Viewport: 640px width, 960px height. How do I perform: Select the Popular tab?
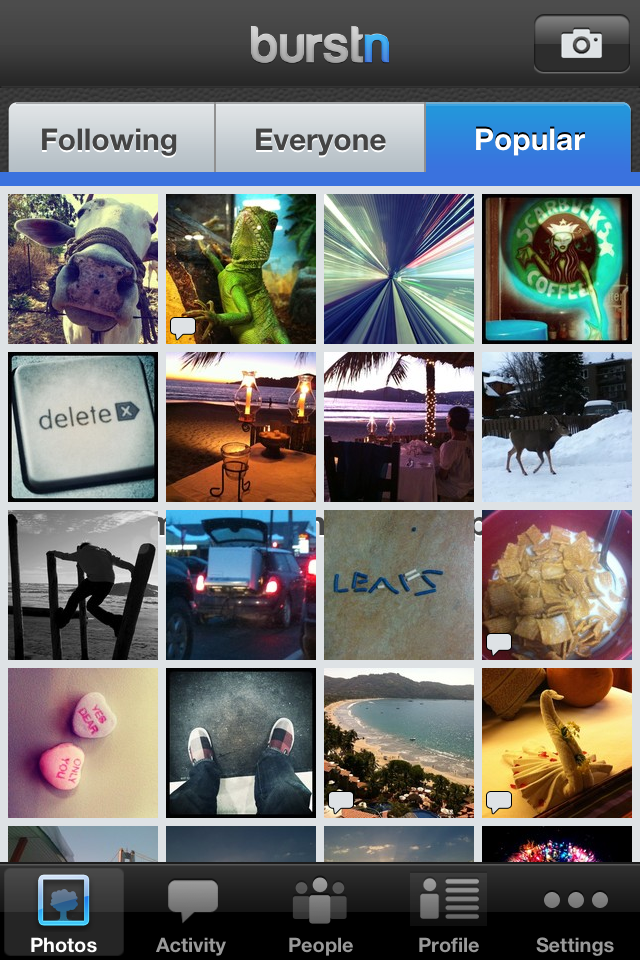(x=529, y=140)
